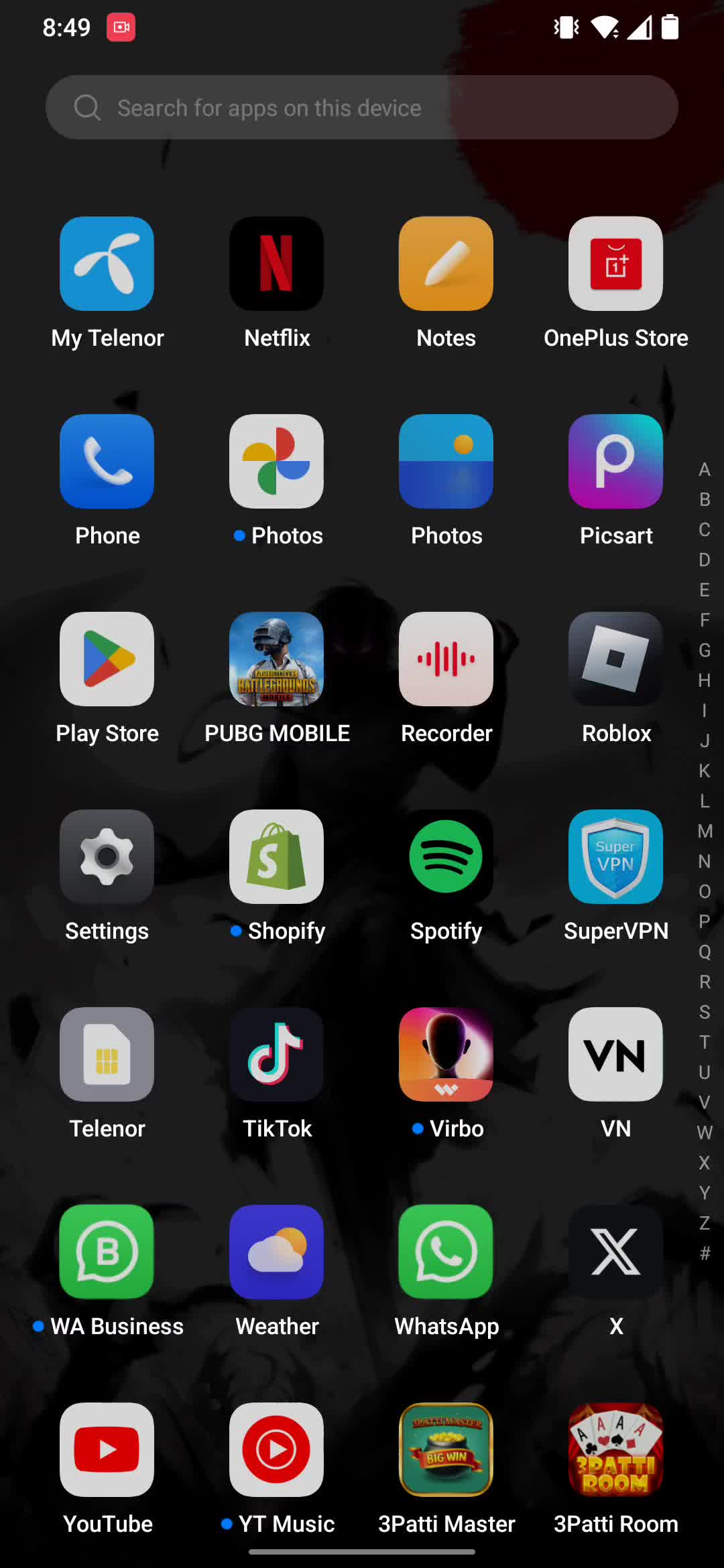Screen dimensions: 724x1568
Task: Open the X app
Action: point(615,1252)
